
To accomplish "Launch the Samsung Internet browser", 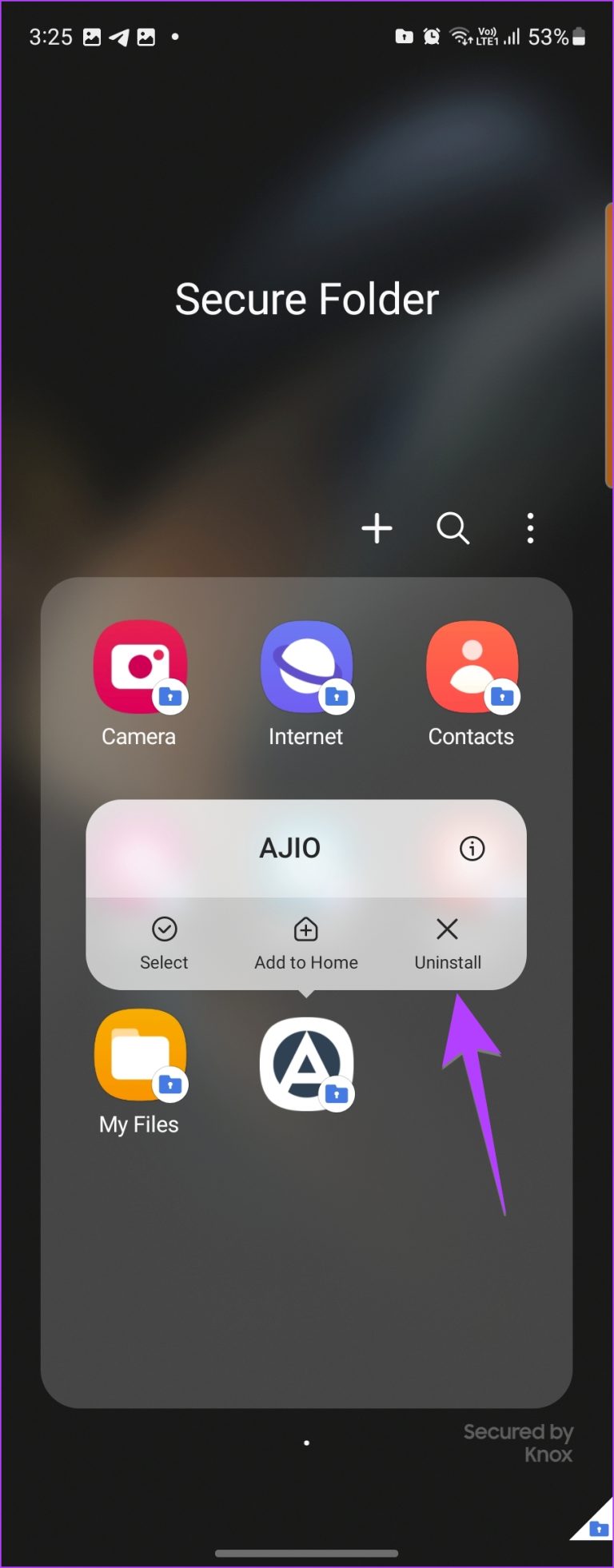I will [306, 667].
